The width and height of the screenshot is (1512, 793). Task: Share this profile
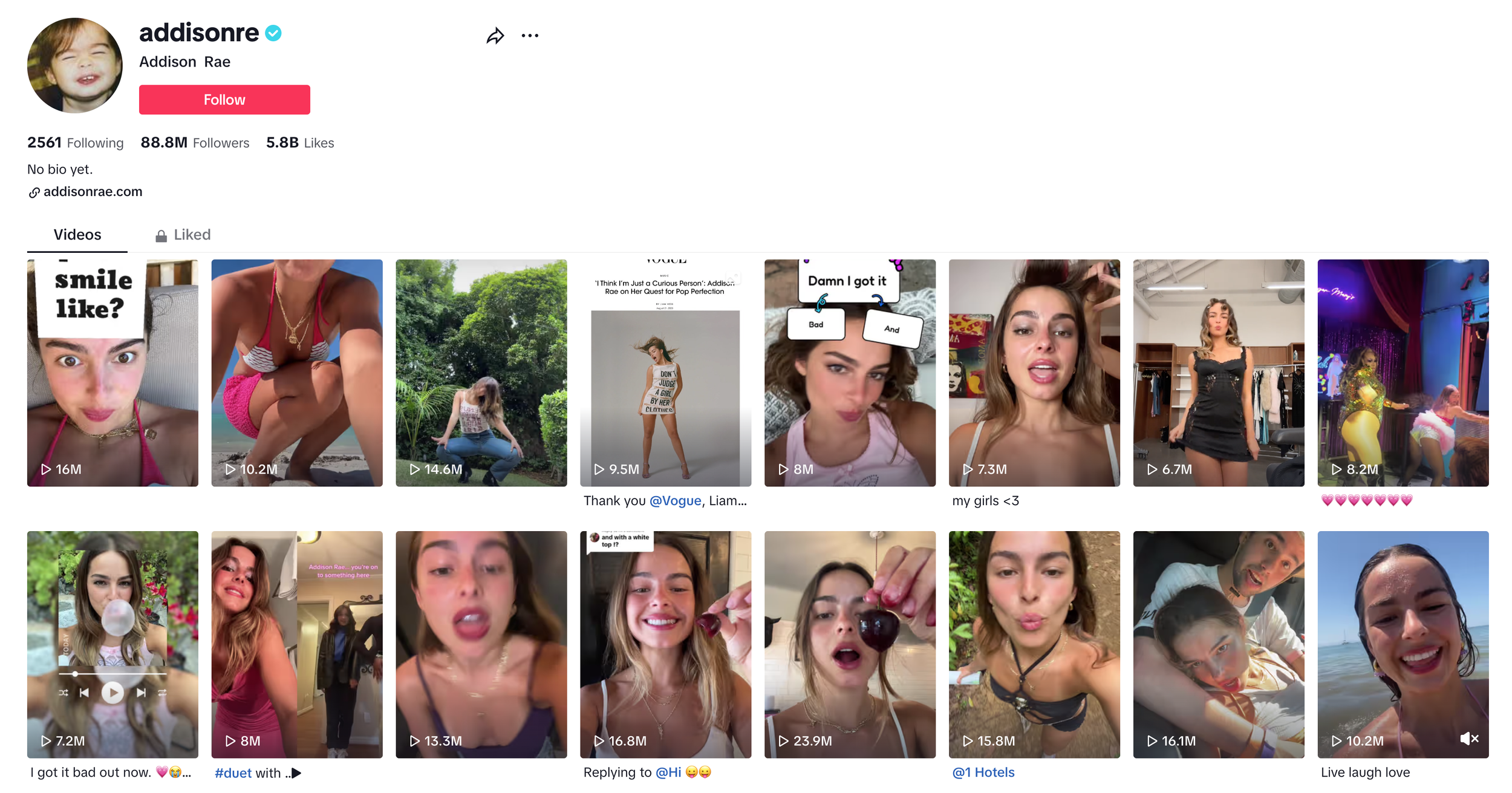click(x=495, y=36)
